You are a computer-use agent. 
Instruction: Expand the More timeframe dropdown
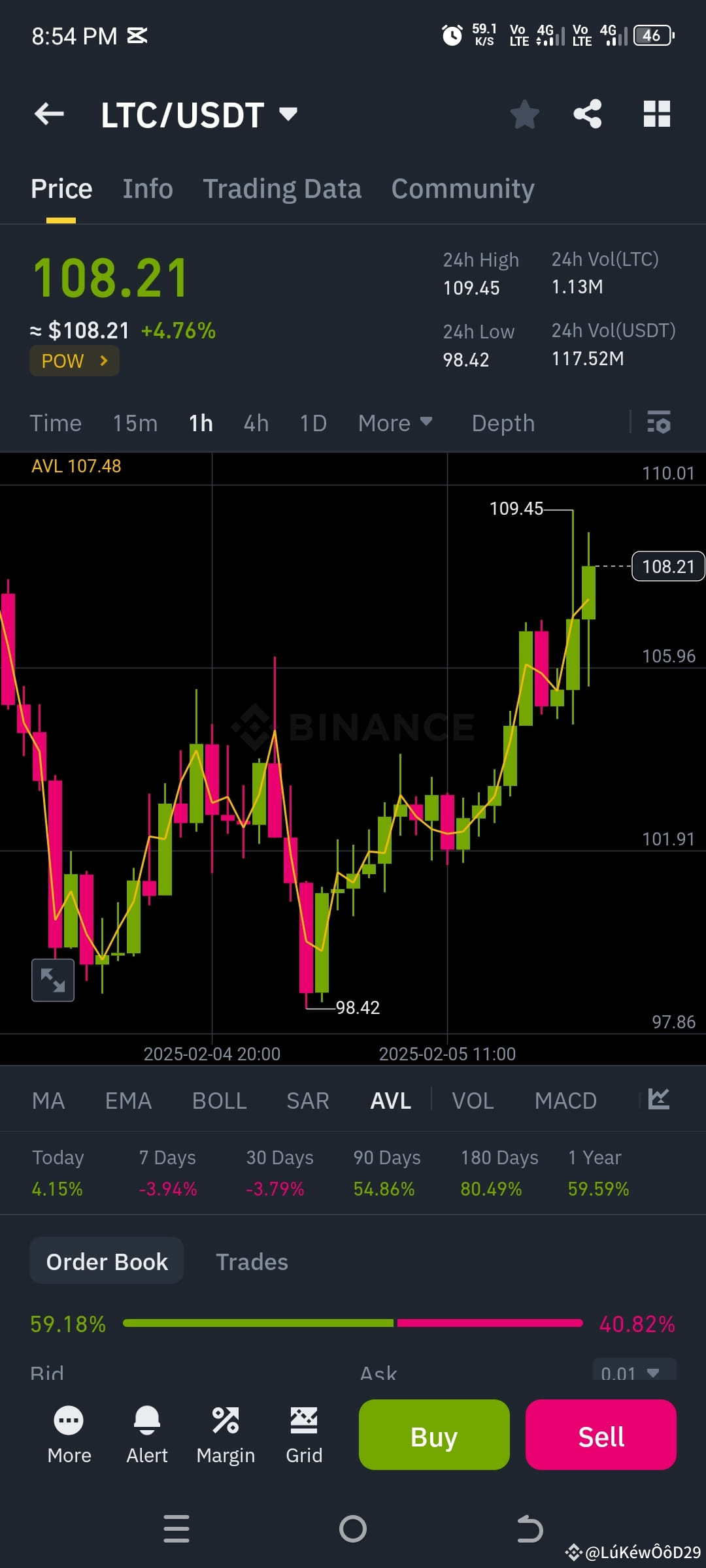click(x=395, y=423)
